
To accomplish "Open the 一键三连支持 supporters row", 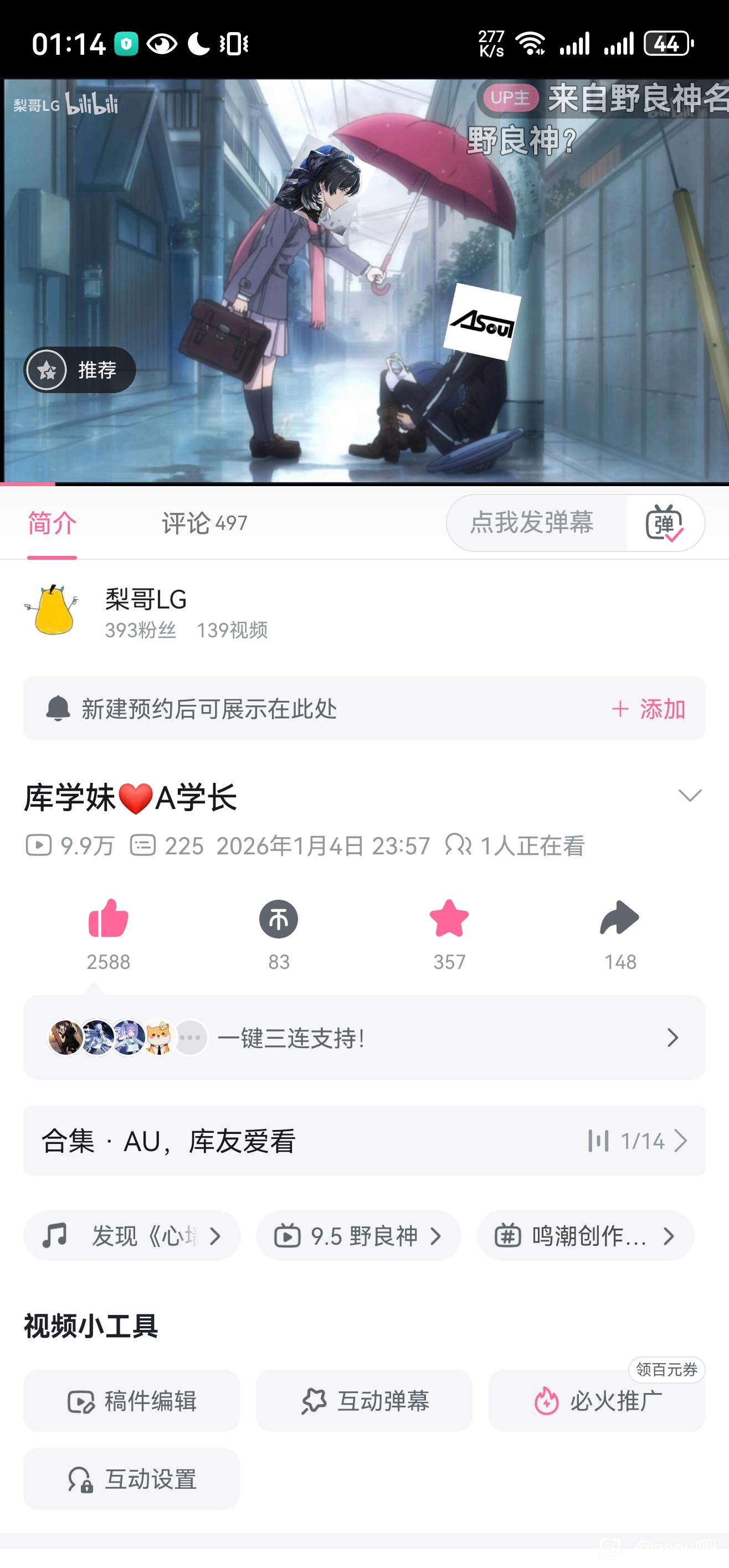I will click(x=364, y=1038).
